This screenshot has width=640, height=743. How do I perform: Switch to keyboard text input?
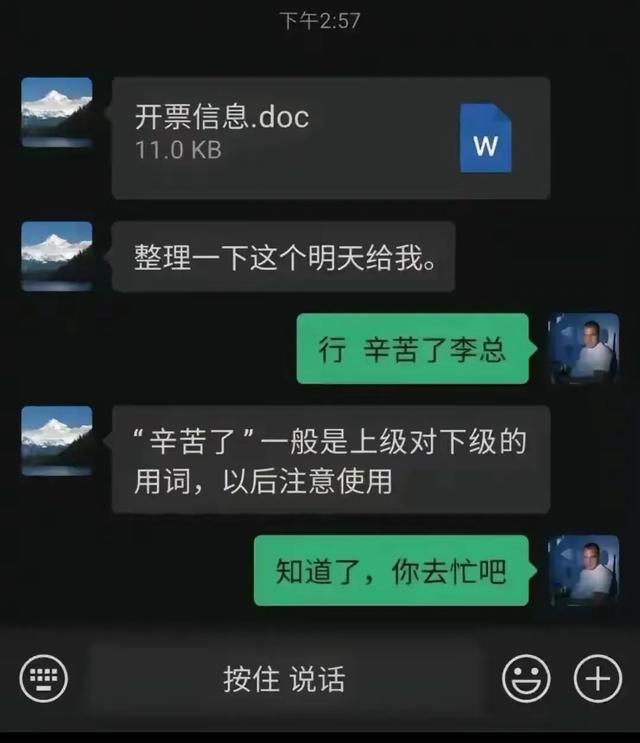click(44, 680)
